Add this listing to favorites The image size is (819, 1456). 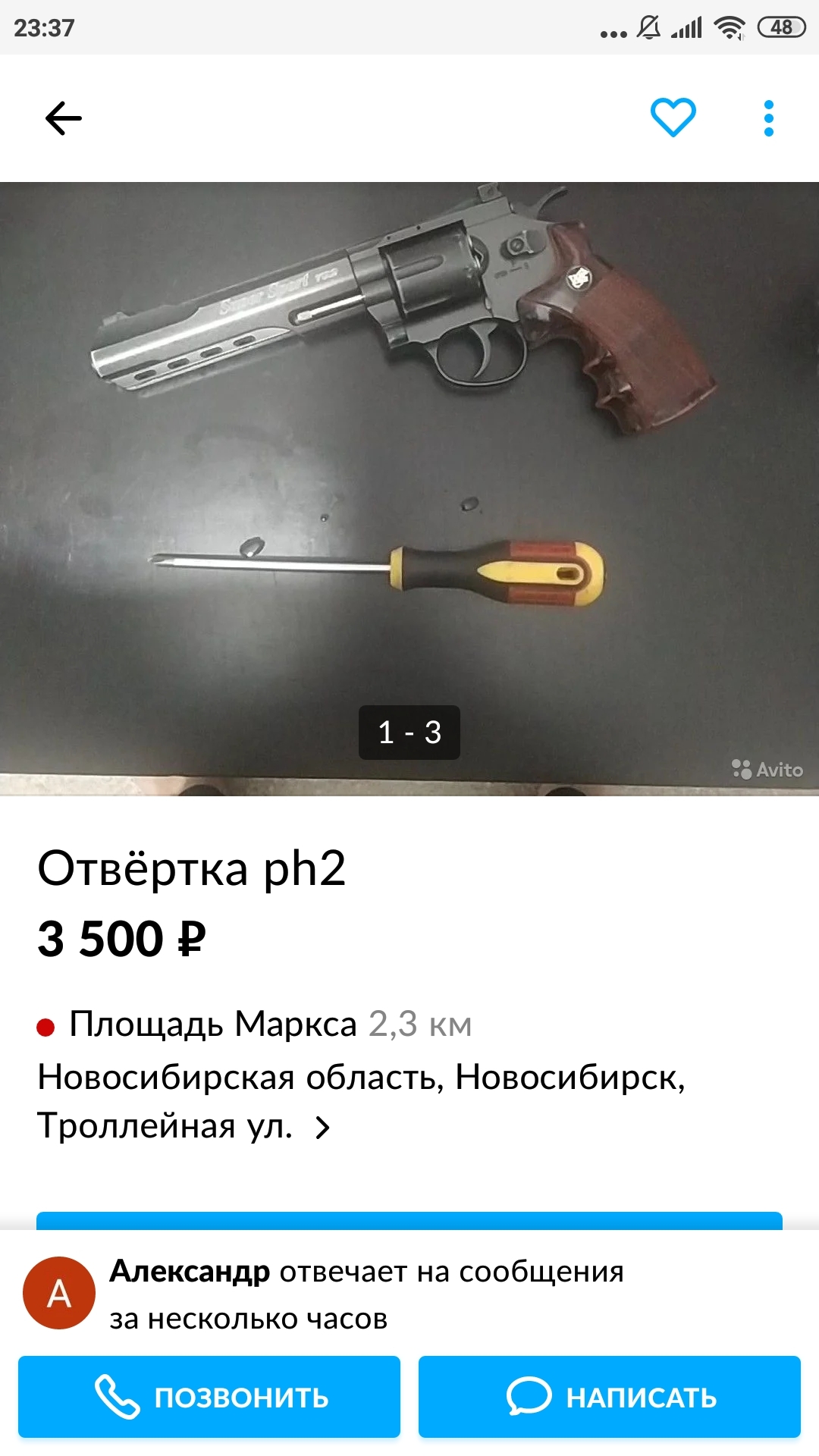pos(673,118)
